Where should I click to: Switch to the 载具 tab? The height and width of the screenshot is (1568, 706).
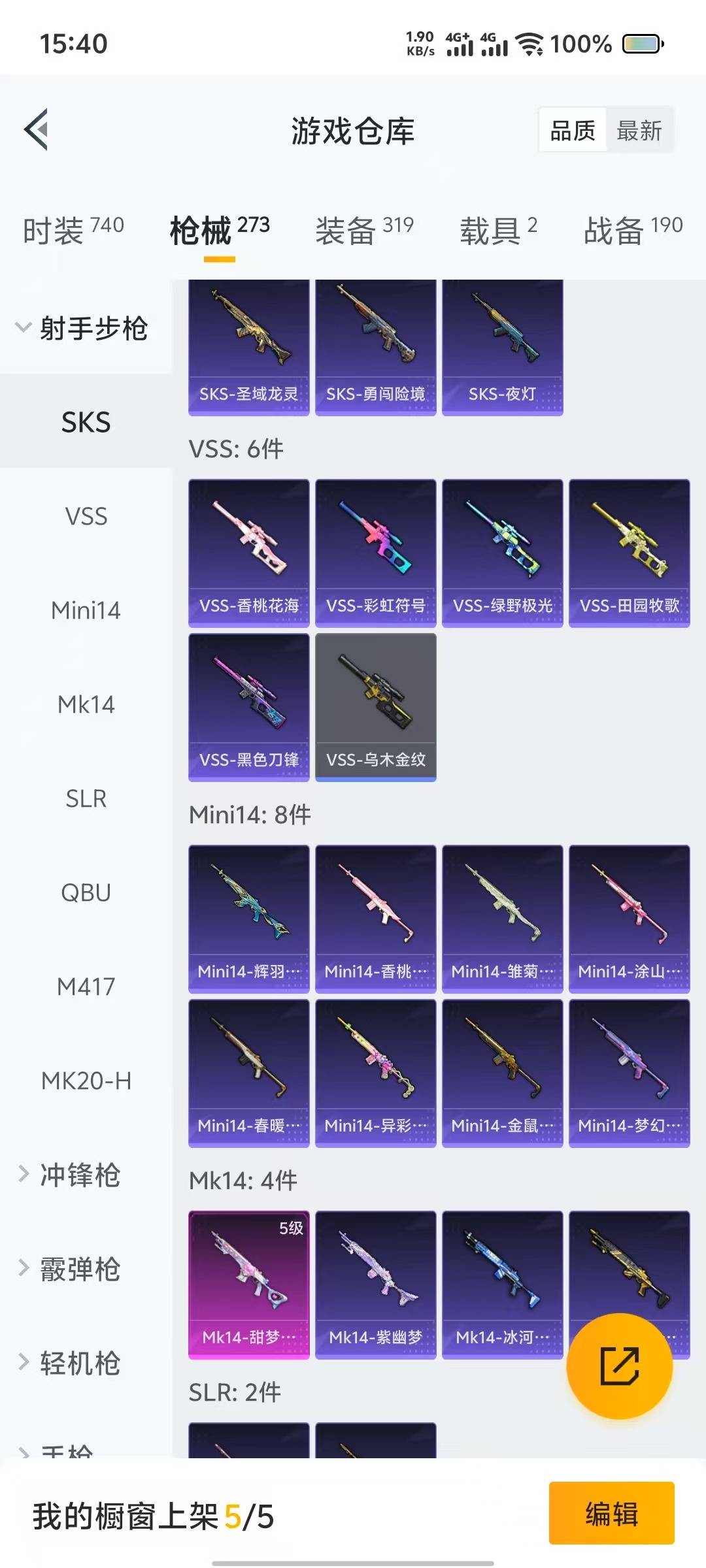499,230
